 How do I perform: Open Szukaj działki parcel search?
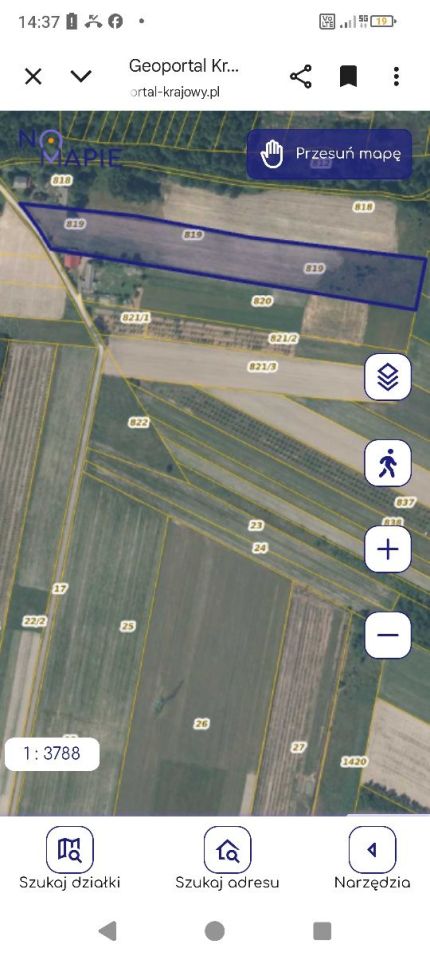(x=70, y=858)
